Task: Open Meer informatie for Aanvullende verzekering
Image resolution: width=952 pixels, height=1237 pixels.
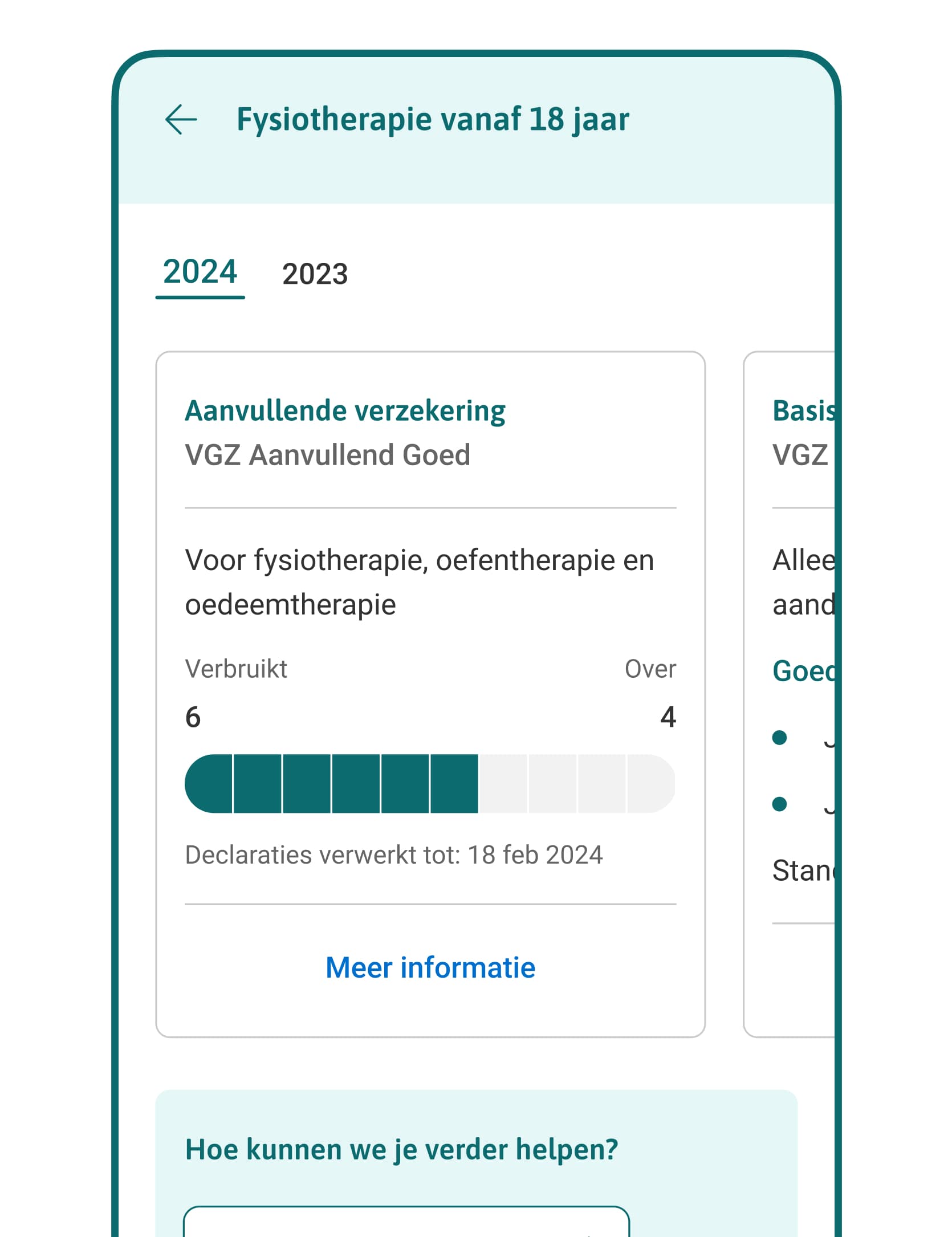Action: tap(430, 967)
